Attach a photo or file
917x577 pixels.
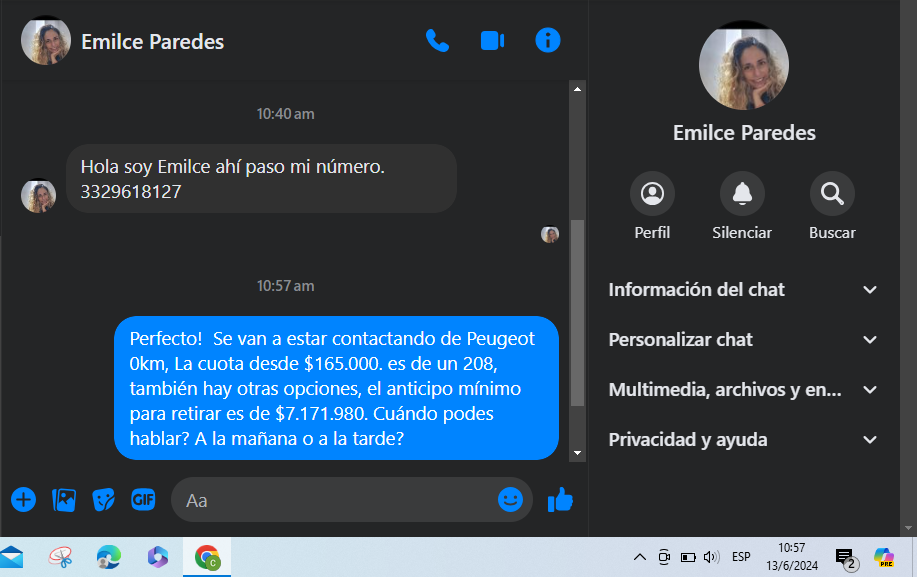[x=64, y=500]
